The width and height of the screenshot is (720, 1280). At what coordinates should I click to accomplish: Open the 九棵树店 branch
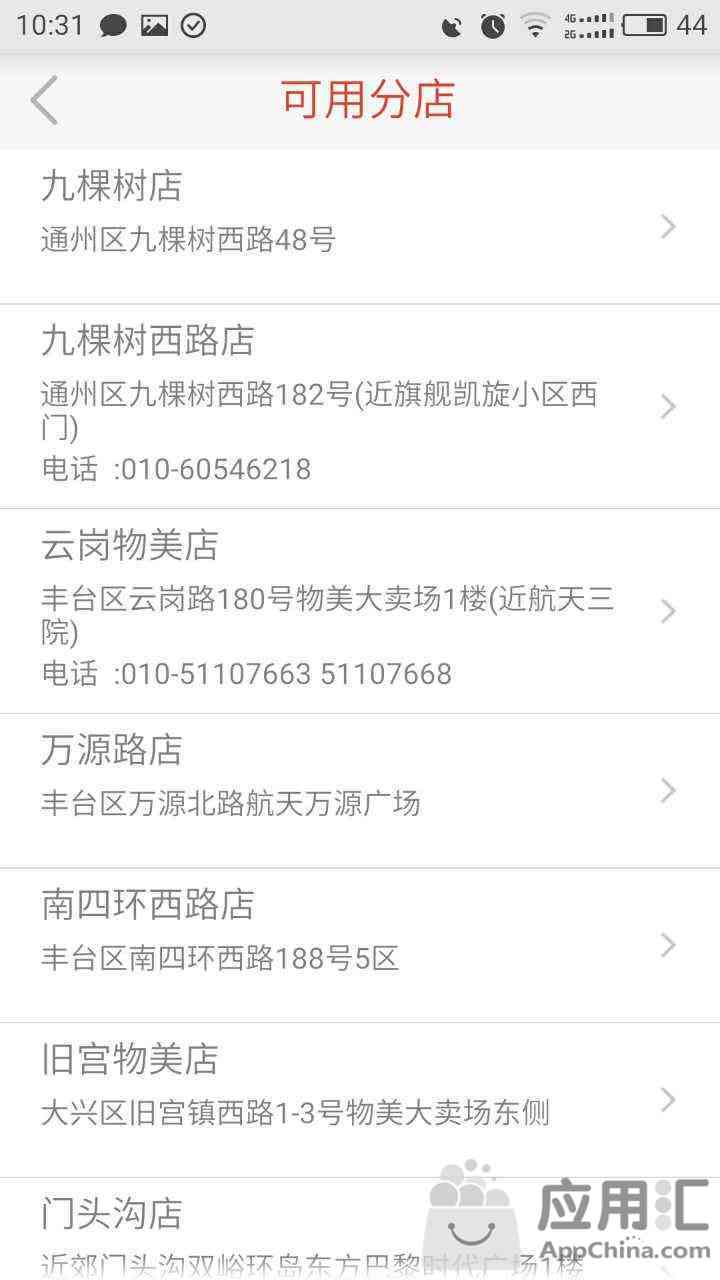pyautogui.click(x=360, y=227)
